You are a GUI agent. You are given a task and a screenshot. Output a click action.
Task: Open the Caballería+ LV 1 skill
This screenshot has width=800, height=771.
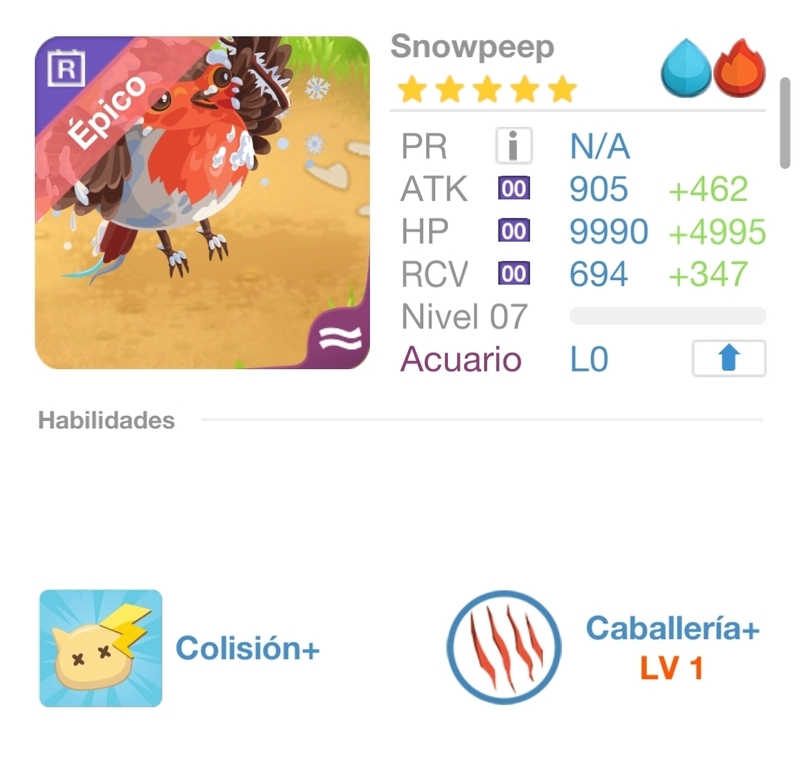tap(505, 648)
